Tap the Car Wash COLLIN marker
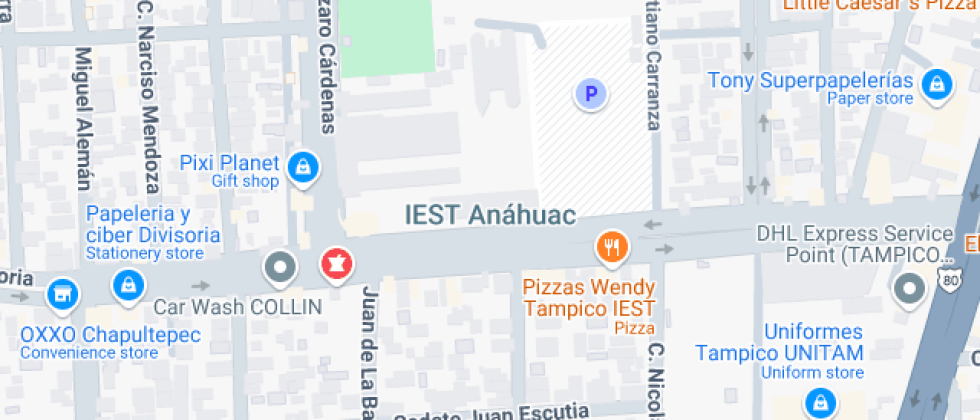Image resolution: width=980 pixels, height=420 pixels. pos(280,267)
